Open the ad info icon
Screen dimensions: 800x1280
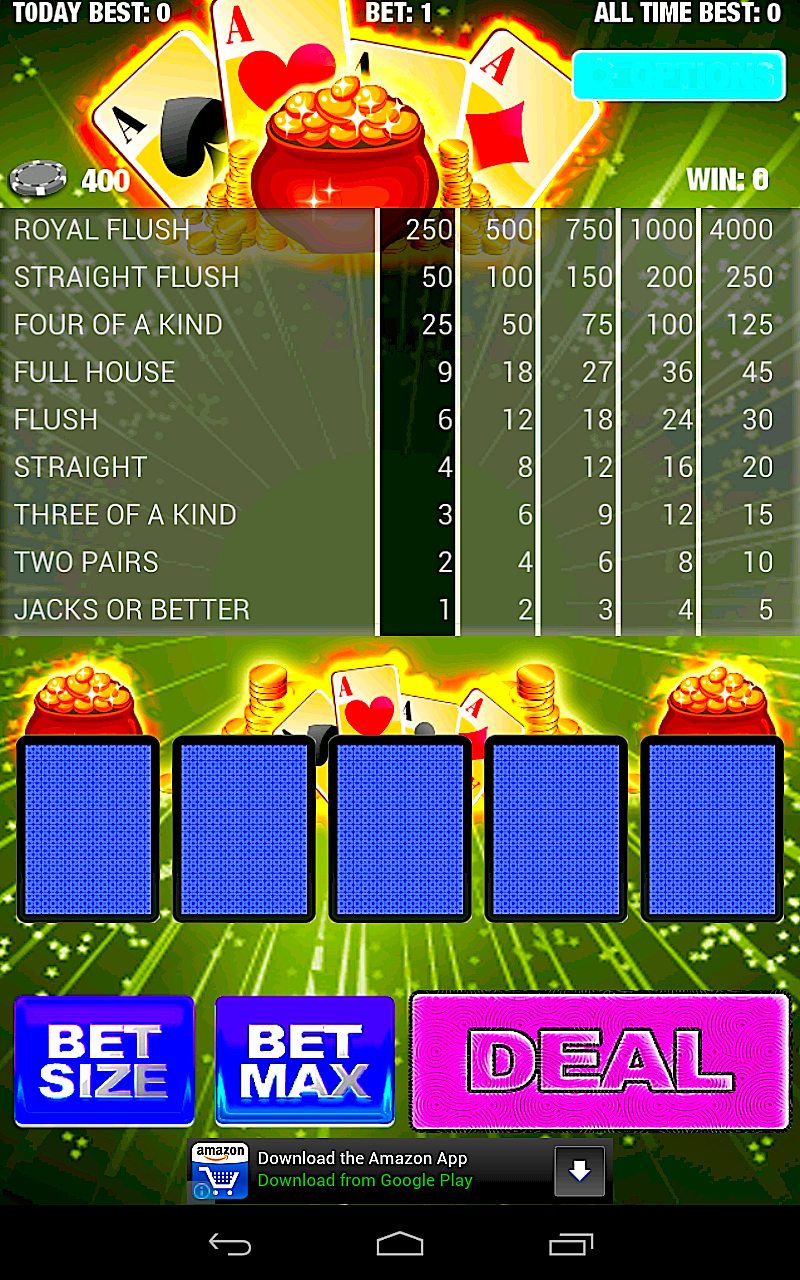pyautogui.click(x=201, y=1191)
